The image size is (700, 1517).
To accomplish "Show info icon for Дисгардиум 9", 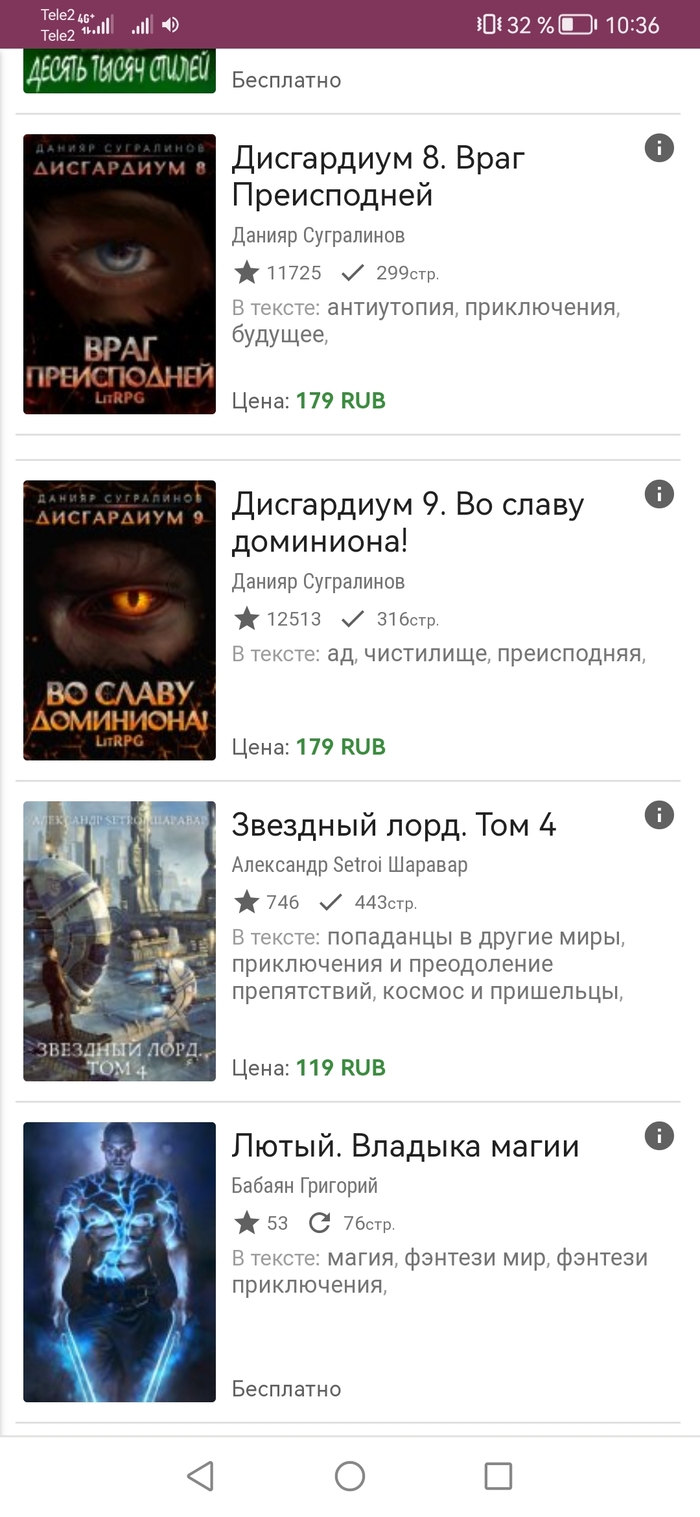I will tap(659, 494).
